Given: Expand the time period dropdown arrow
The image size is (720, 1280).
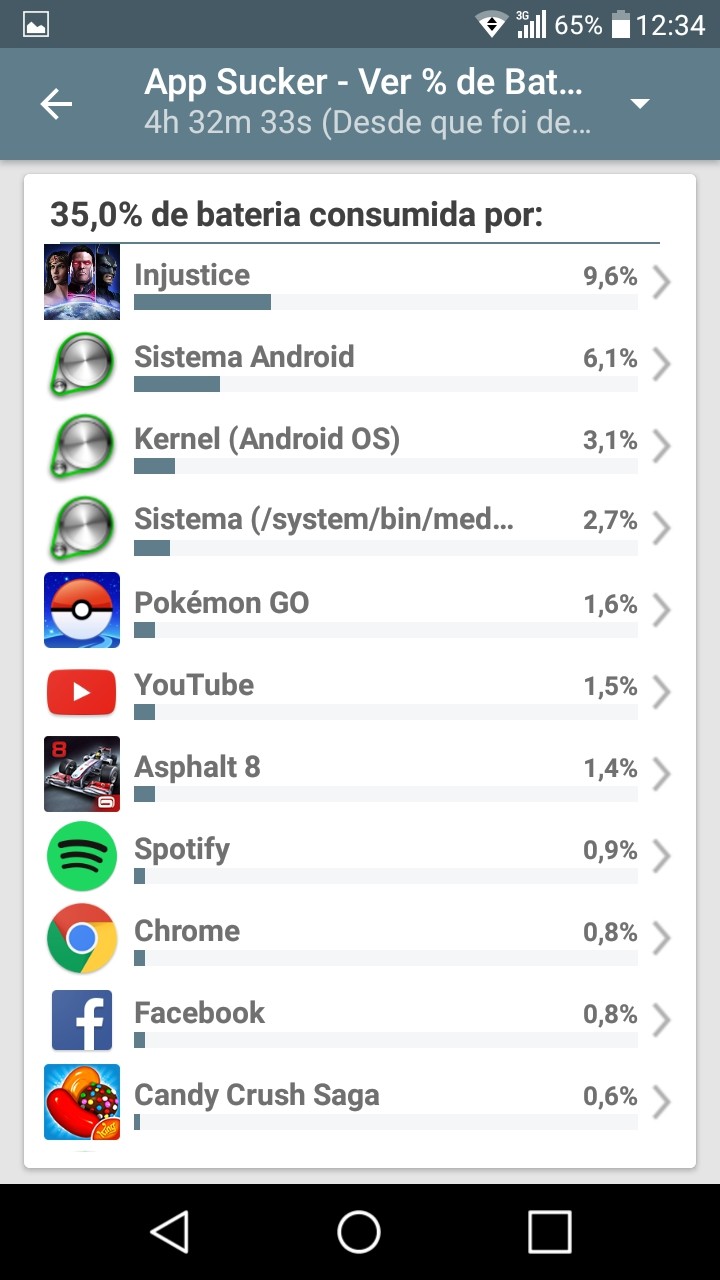Looking at the screenshot, I should [640, 104].
